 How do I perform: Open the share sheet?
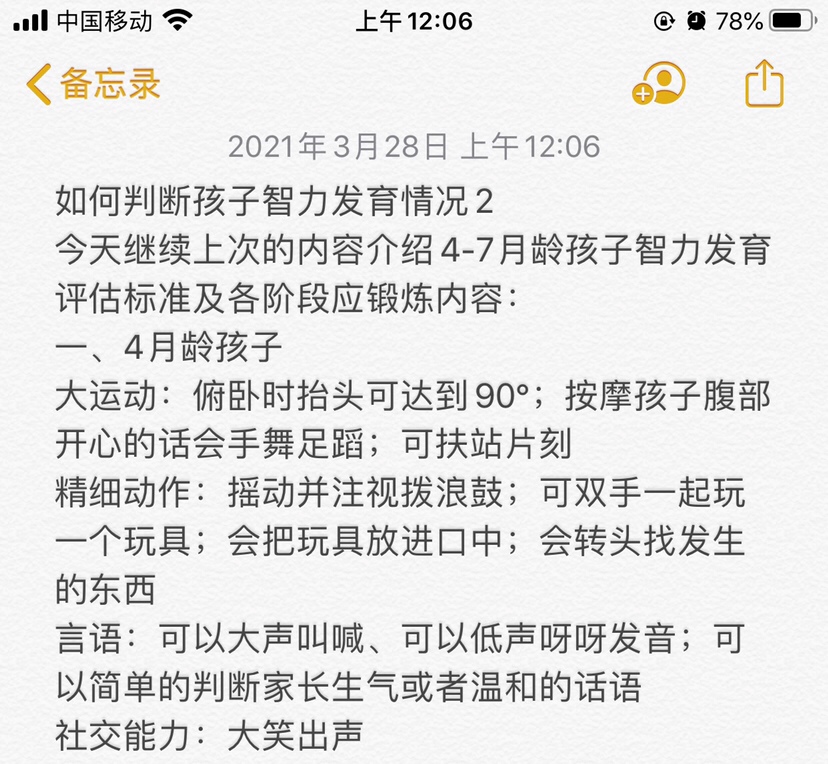click(764, 84)
